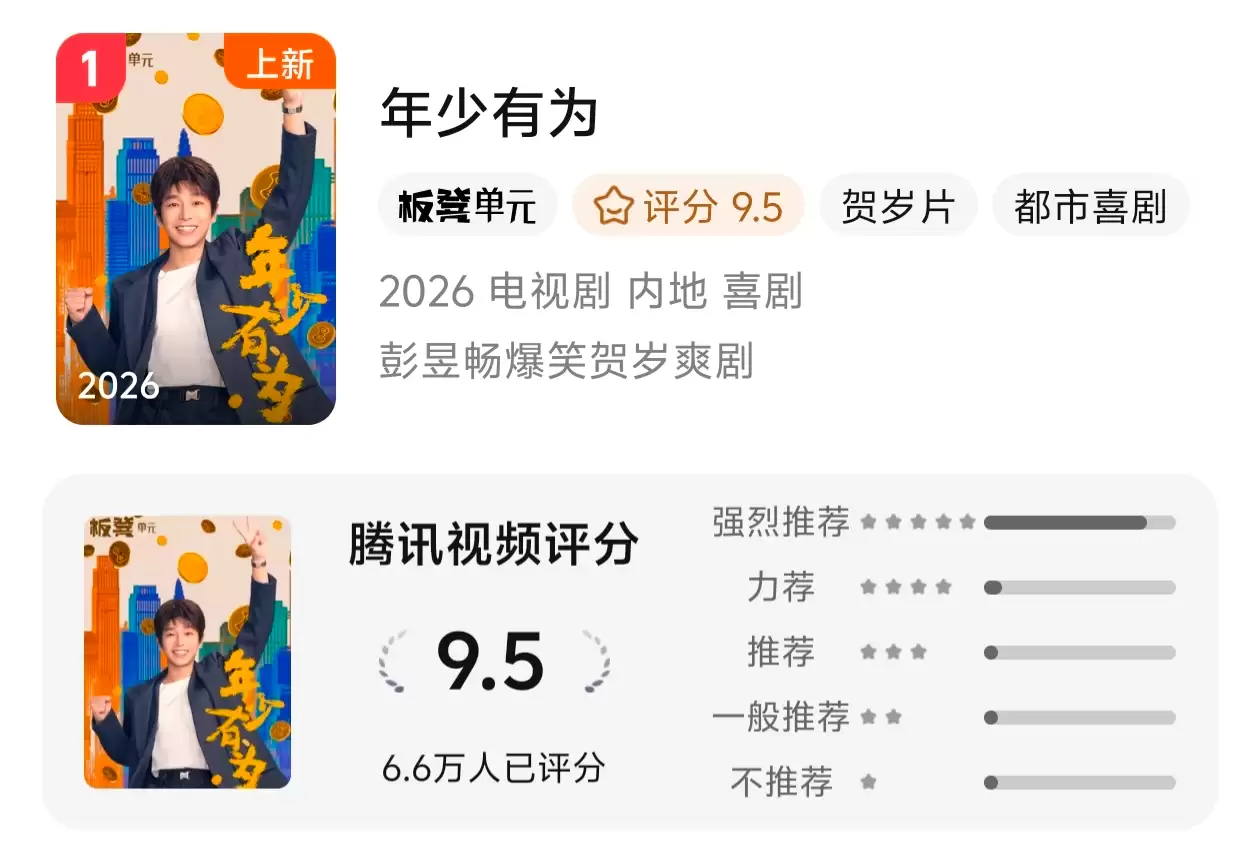1260x848 pixels.
Task: Open the 评分 9.5 rating chip
Action: pos(688,206)
